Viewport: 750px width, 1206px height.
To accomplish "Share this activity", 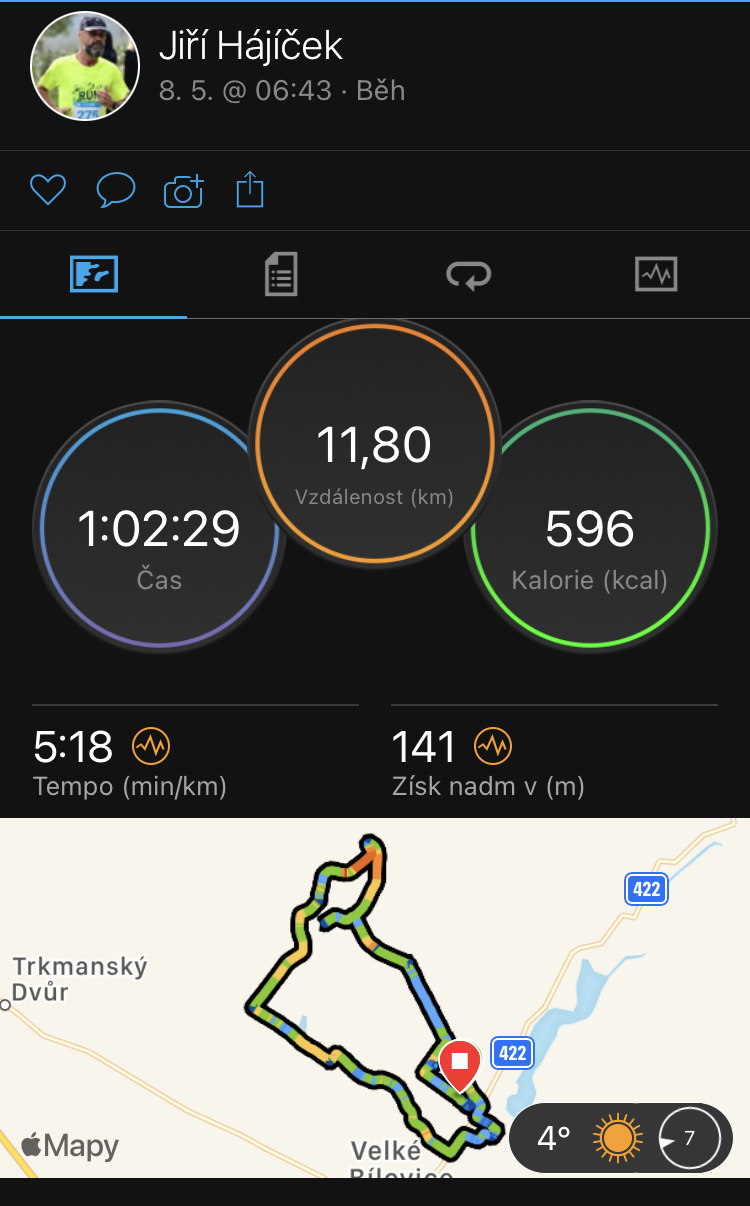I will 250,189.
